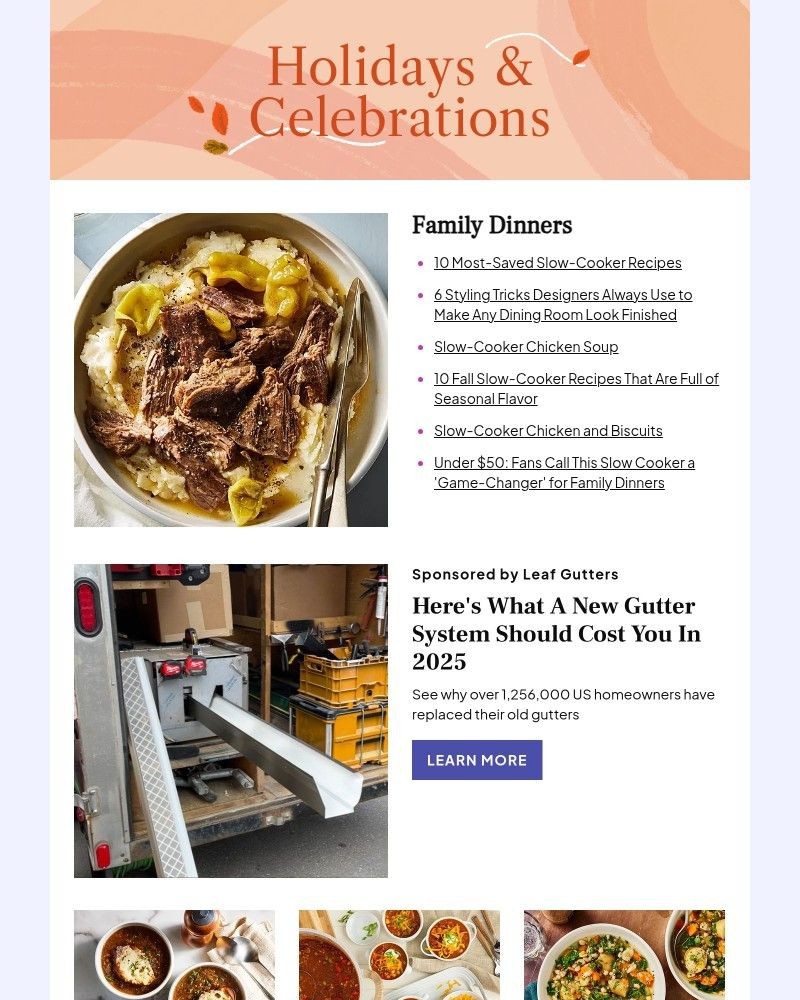Viewport: 800px width, 1000px height.
Task: Open the French onion soup thumbnail
Action: coord(174,955)
